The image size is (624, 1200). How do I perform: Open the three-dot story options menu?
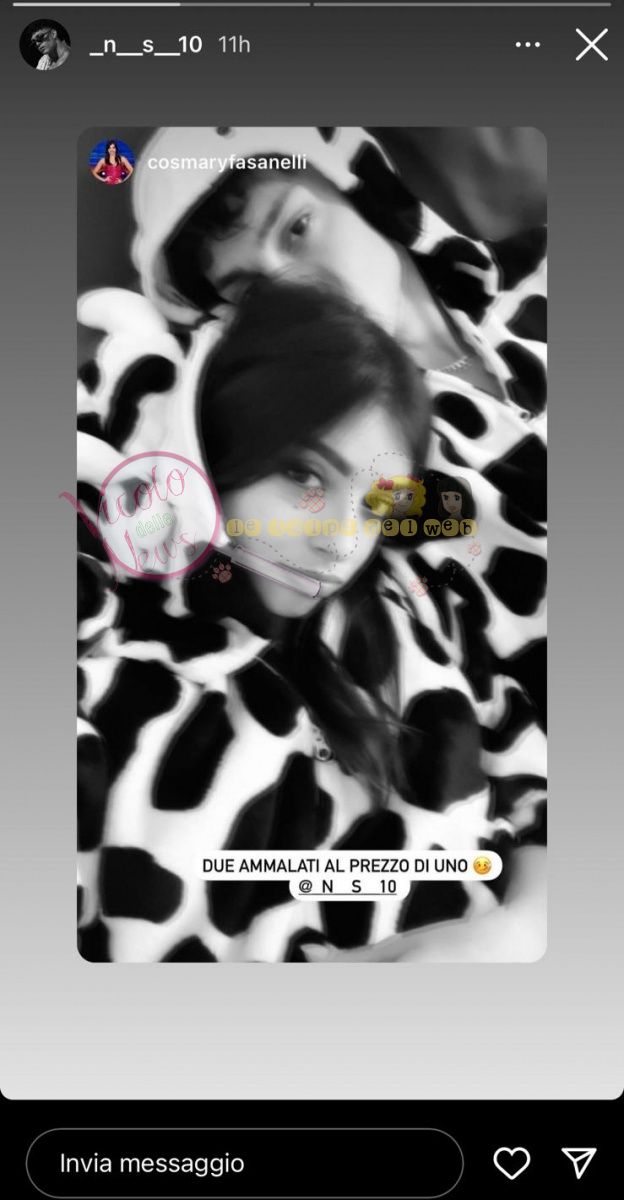[527, 45]
